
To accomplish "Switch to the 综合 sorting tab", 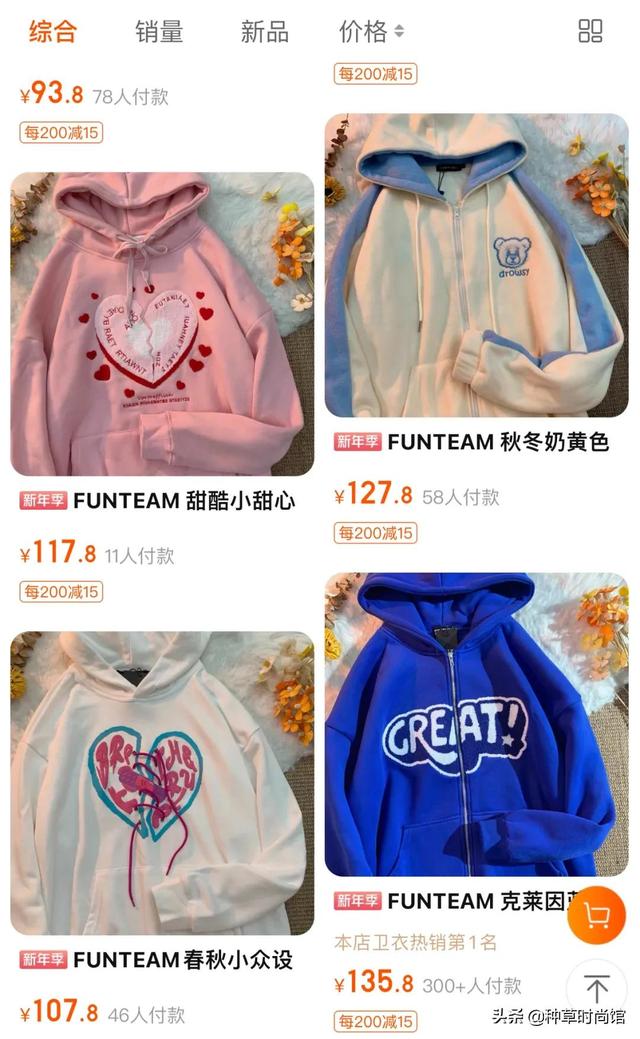I will pos(52,31).
